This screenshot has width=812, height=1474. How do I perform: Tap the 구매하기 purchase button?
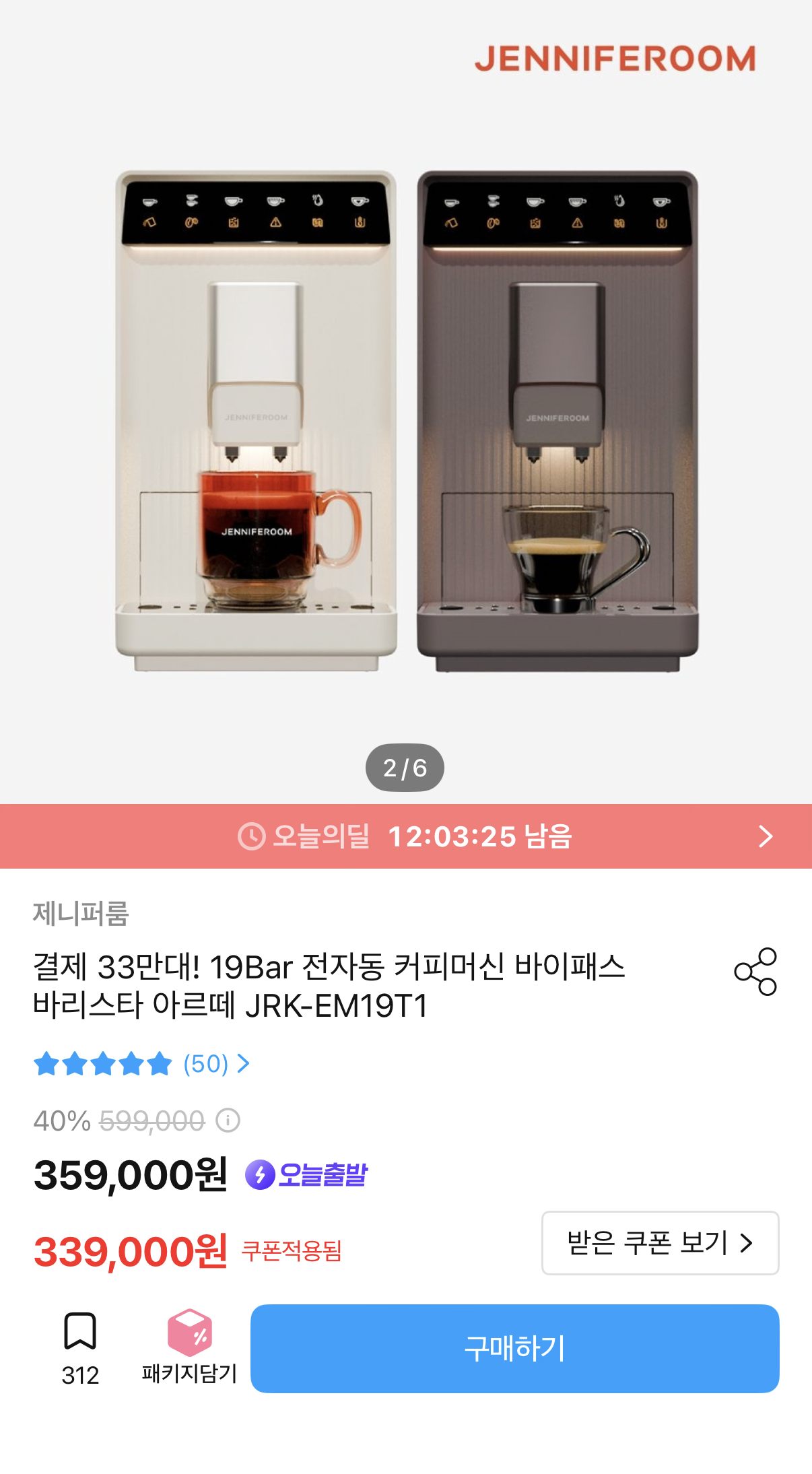514,1348
